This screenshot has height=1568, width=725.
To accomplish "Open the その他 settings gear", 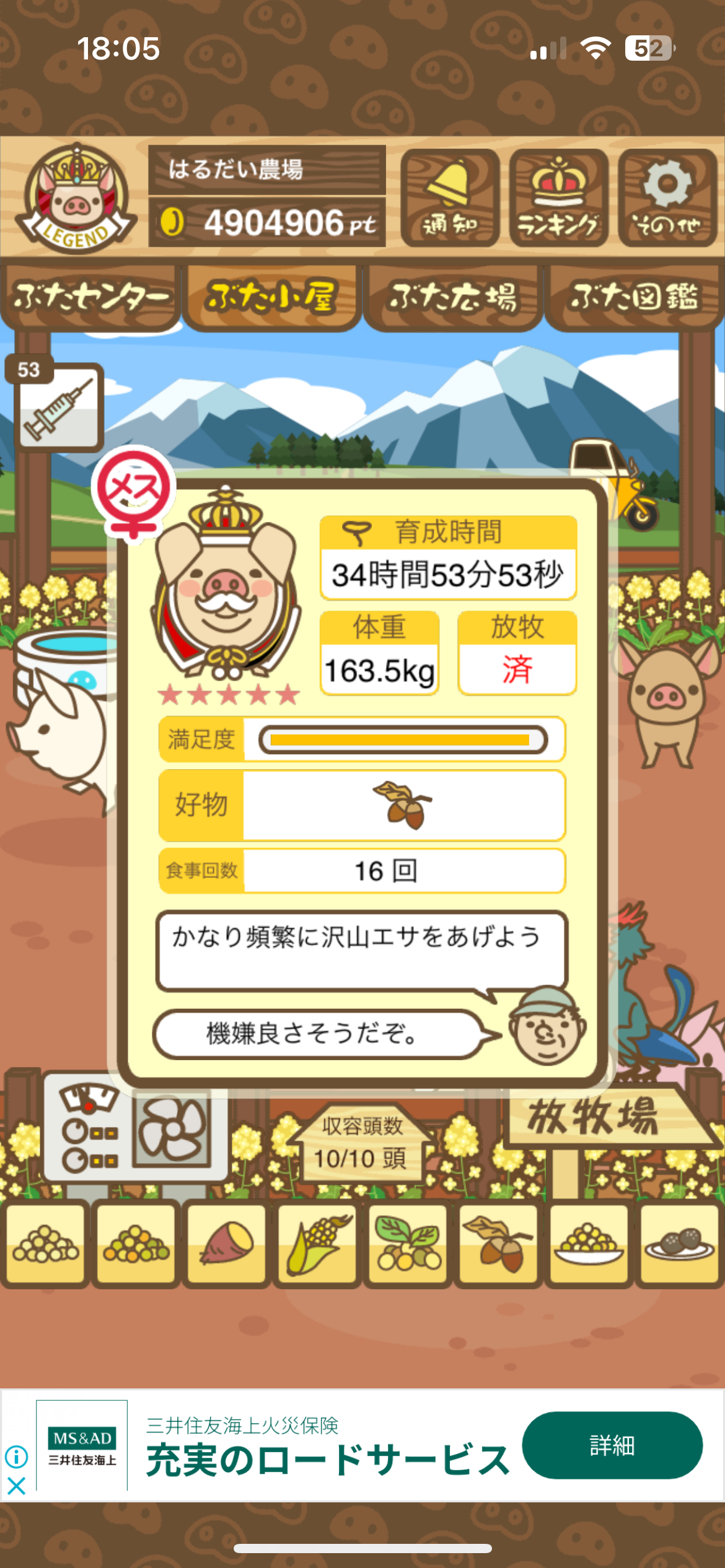I will [667, 198].
